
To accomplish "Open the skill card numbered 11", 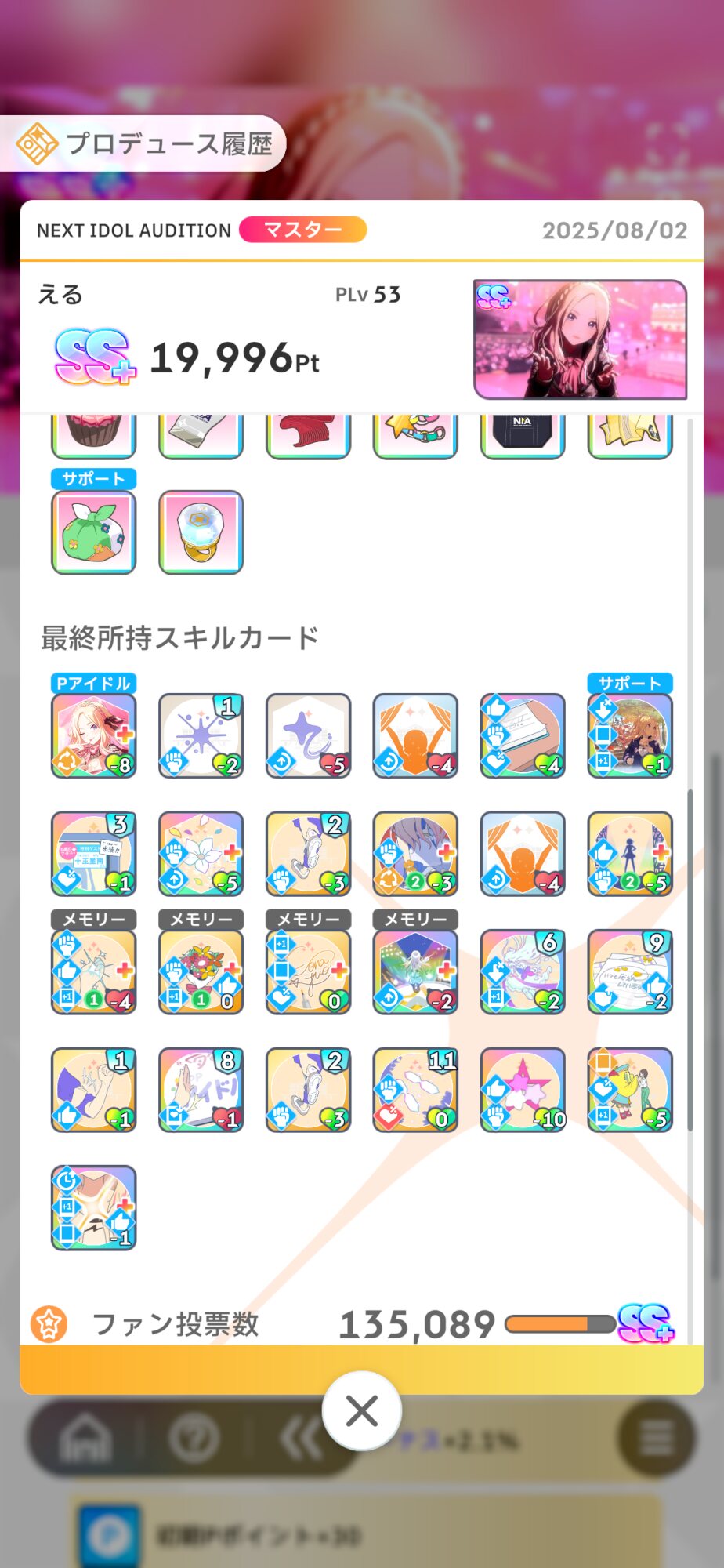I will coord(415,1090).
